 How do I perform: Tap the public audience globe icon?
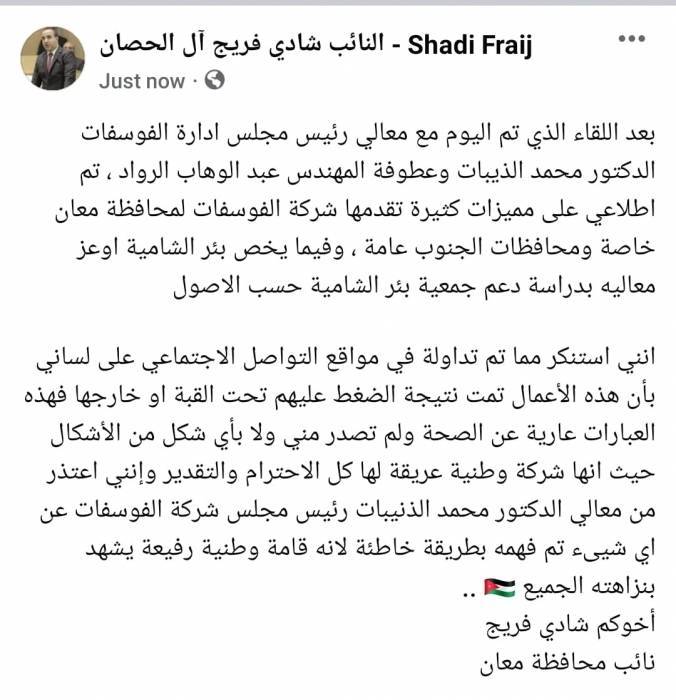(x=214, y=80)
